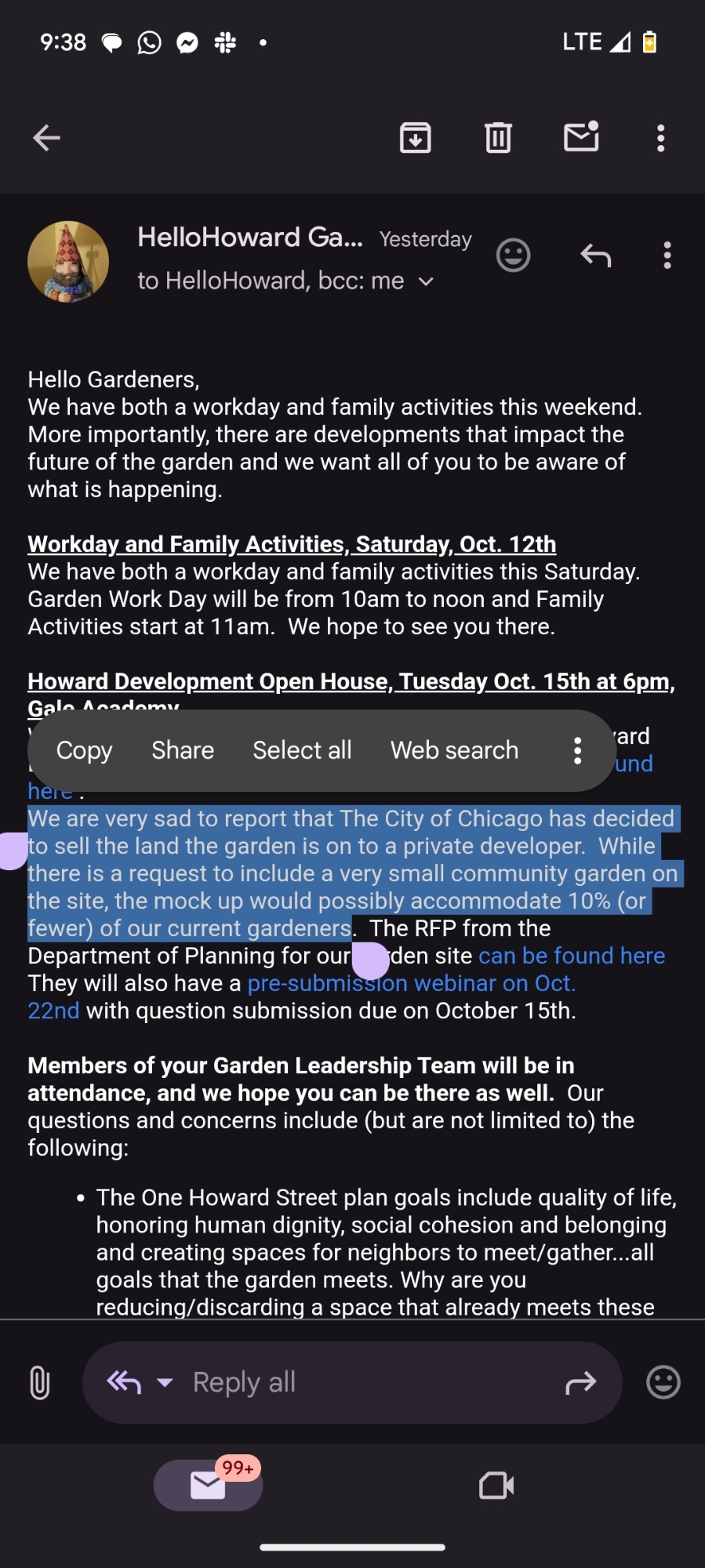Switch to the Meet video tab
This screenshot has height=1568, width=705.
[x=496, y=1485]
